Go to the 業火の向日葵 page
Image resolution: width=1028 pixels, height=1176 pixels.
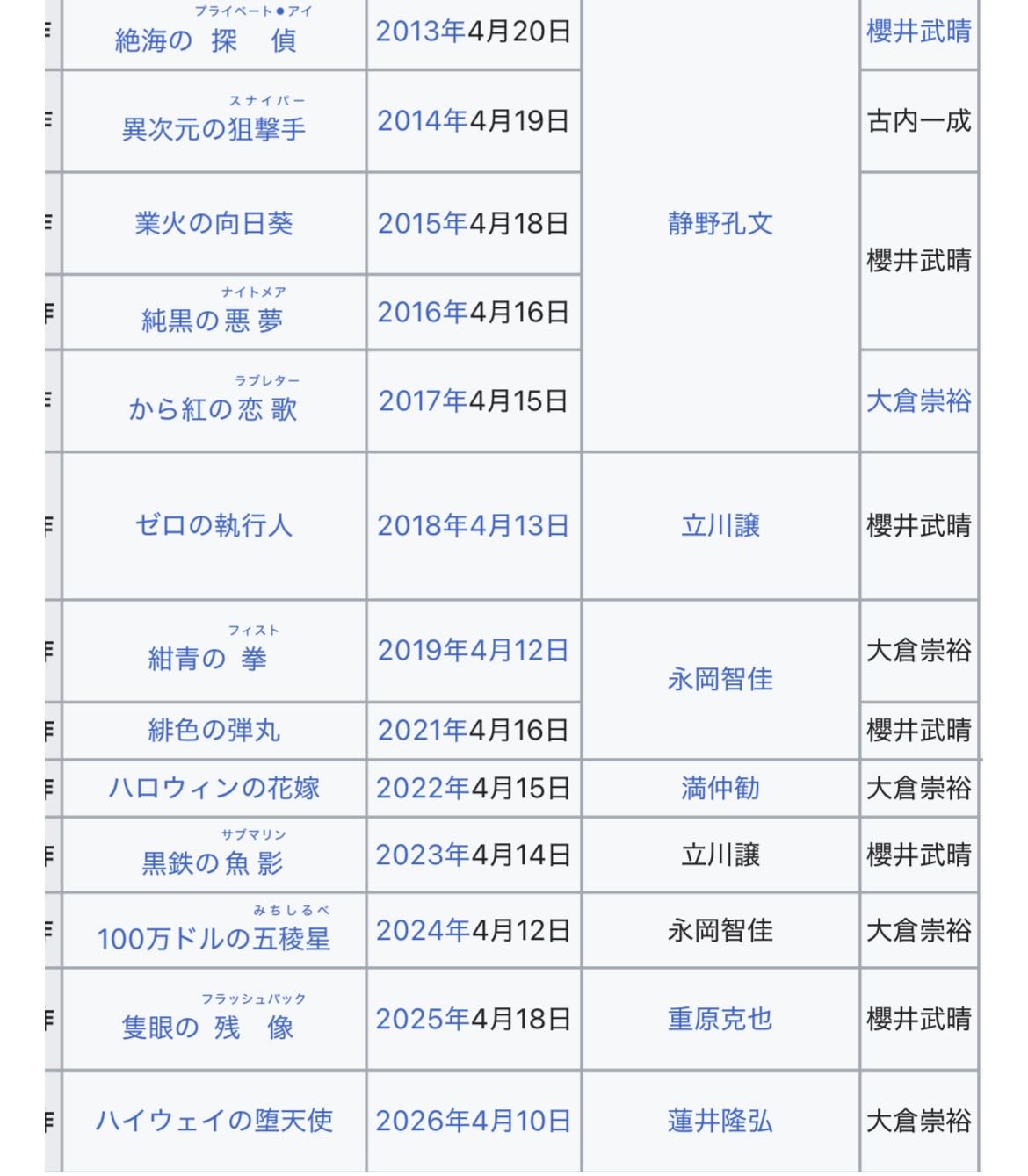[x=214, y=224]
